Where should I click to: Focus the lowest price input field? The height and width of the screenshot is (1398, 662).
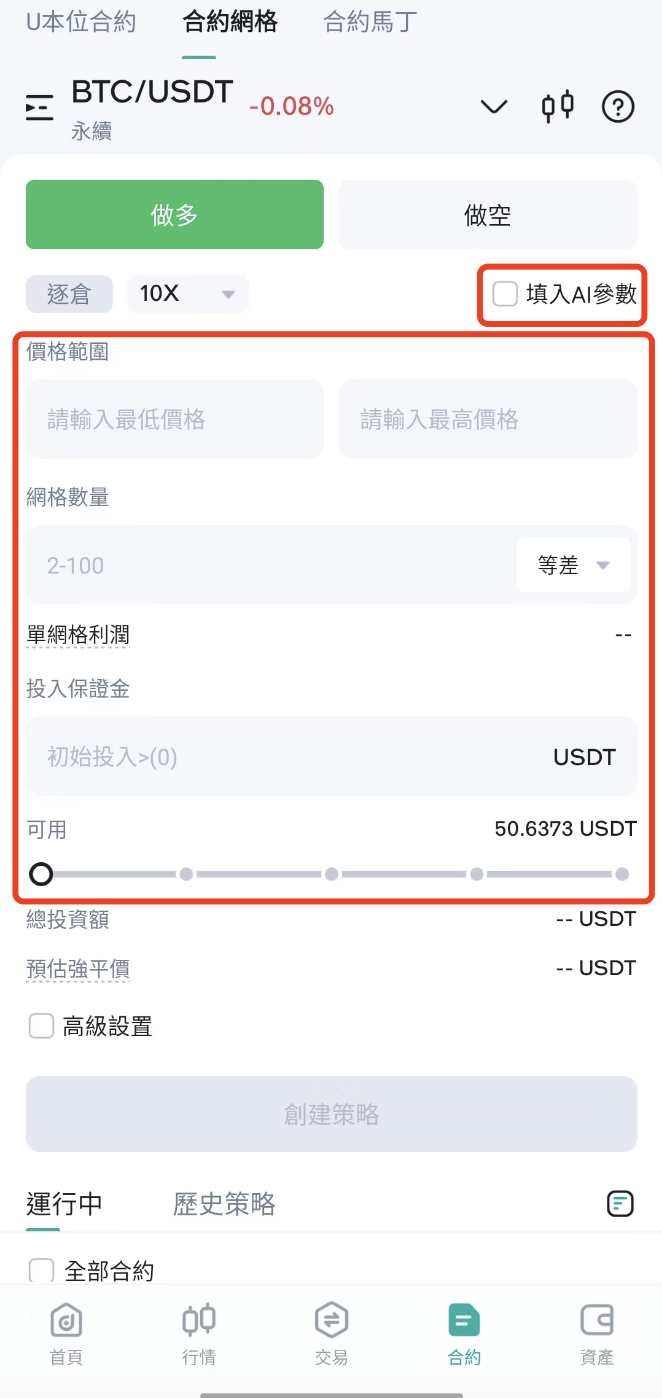pos(175,420)
